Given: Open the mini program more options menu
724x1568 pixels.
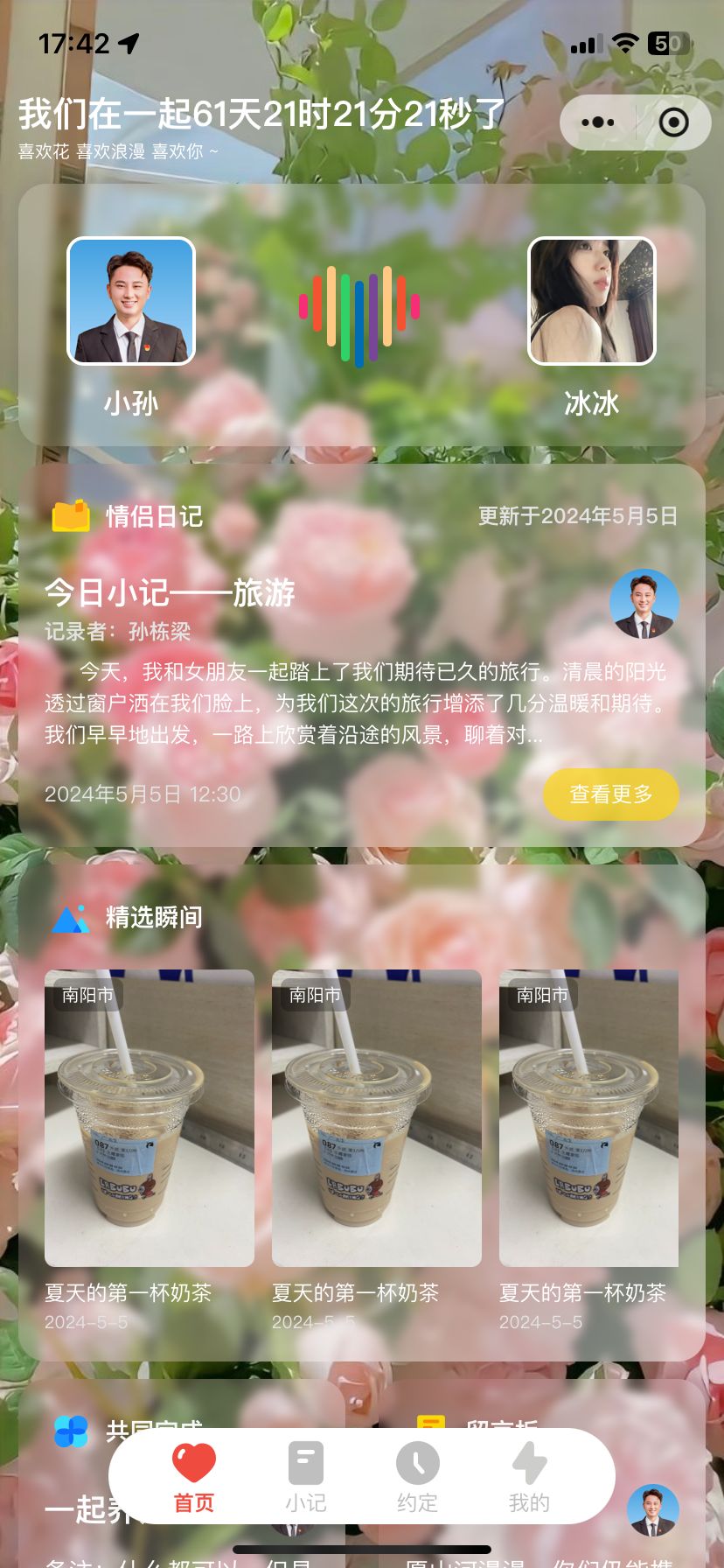Looking at the screenshot, I should pyautogui.click(x=598, y=122).
